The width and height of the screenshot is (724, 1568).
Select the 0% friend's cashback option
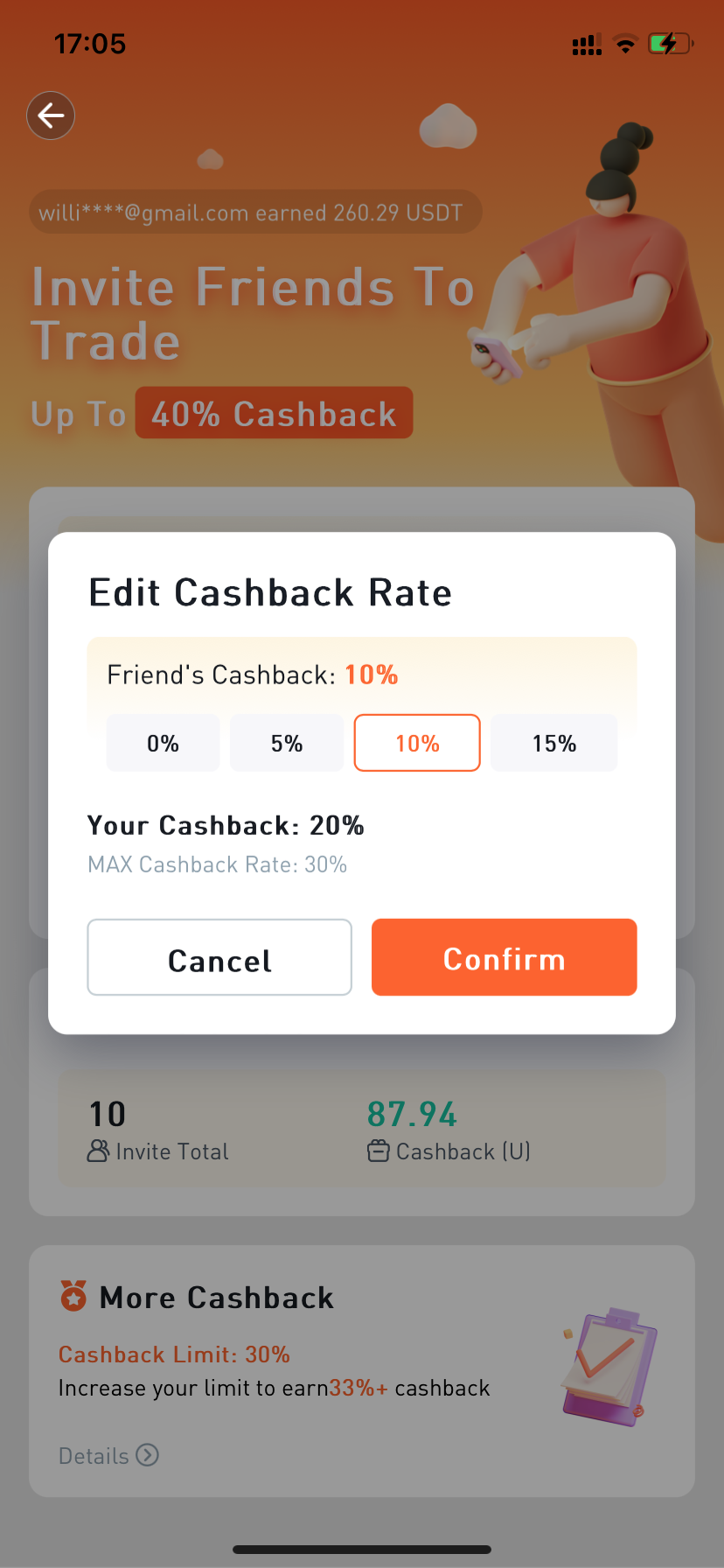[163, 743]
